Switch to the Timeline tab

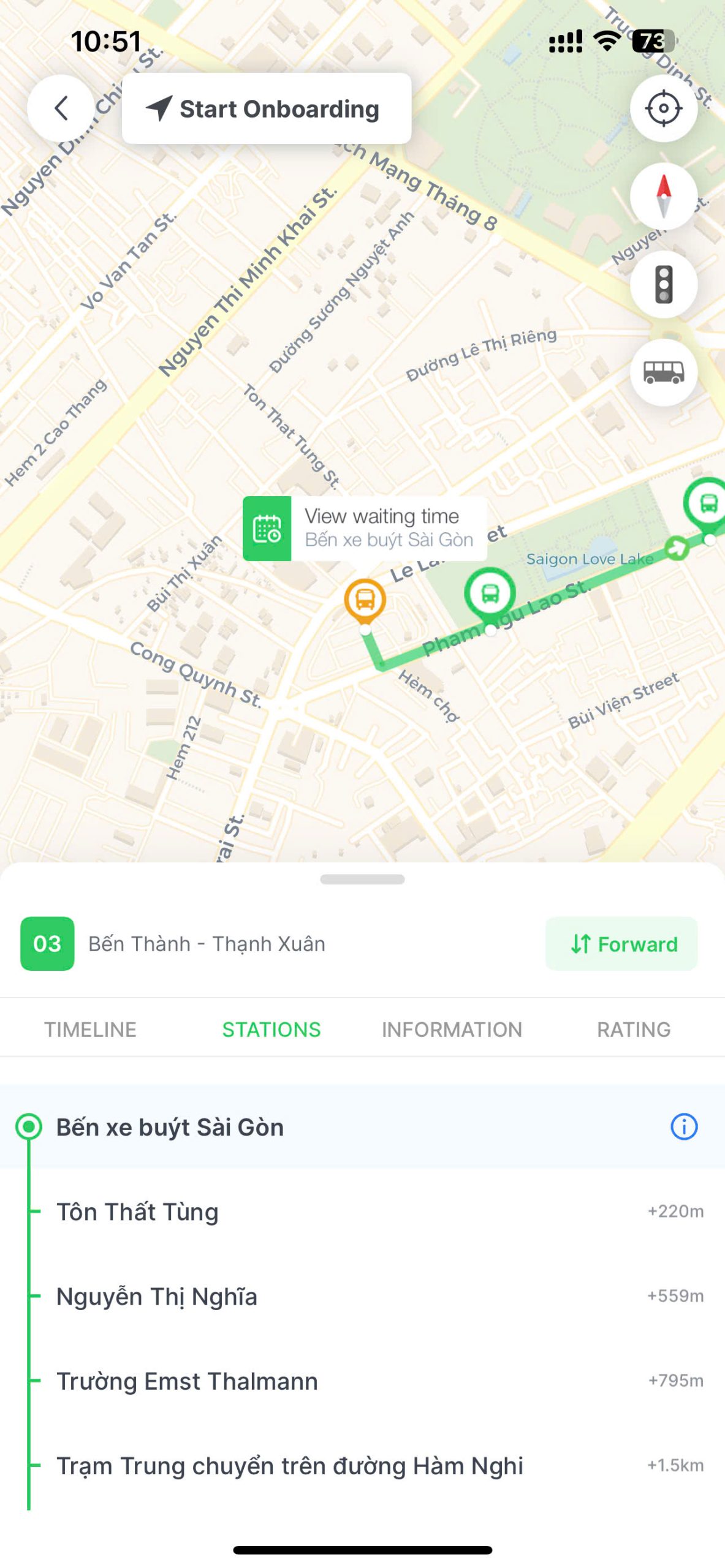click(x=90, y=1029)
